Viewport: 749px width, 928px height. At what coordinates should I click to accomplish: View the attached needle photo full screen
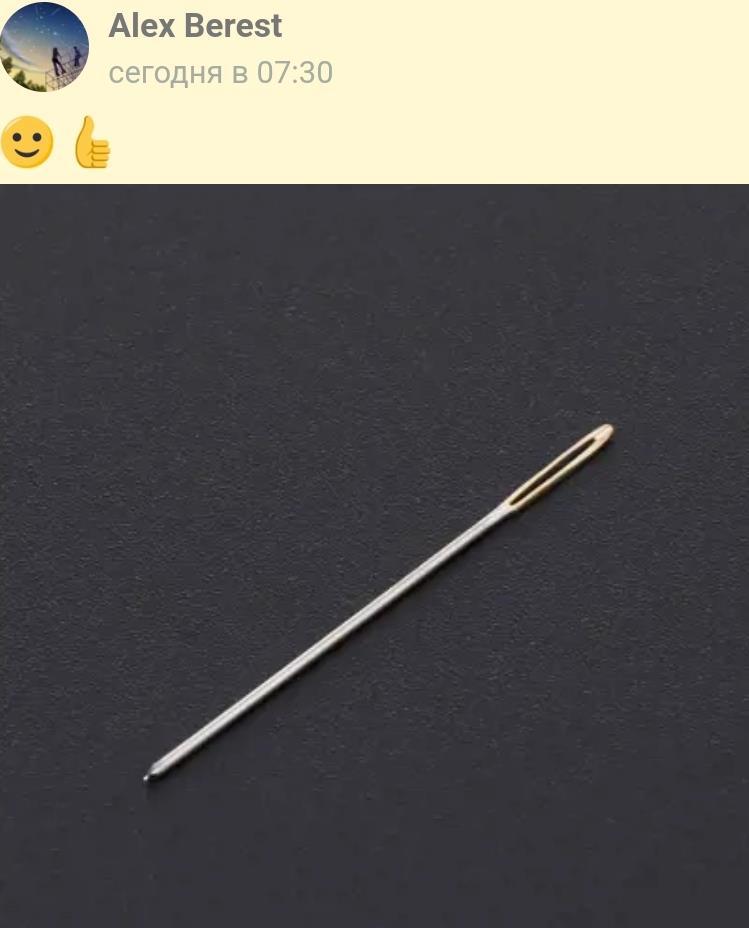(374, 556)
